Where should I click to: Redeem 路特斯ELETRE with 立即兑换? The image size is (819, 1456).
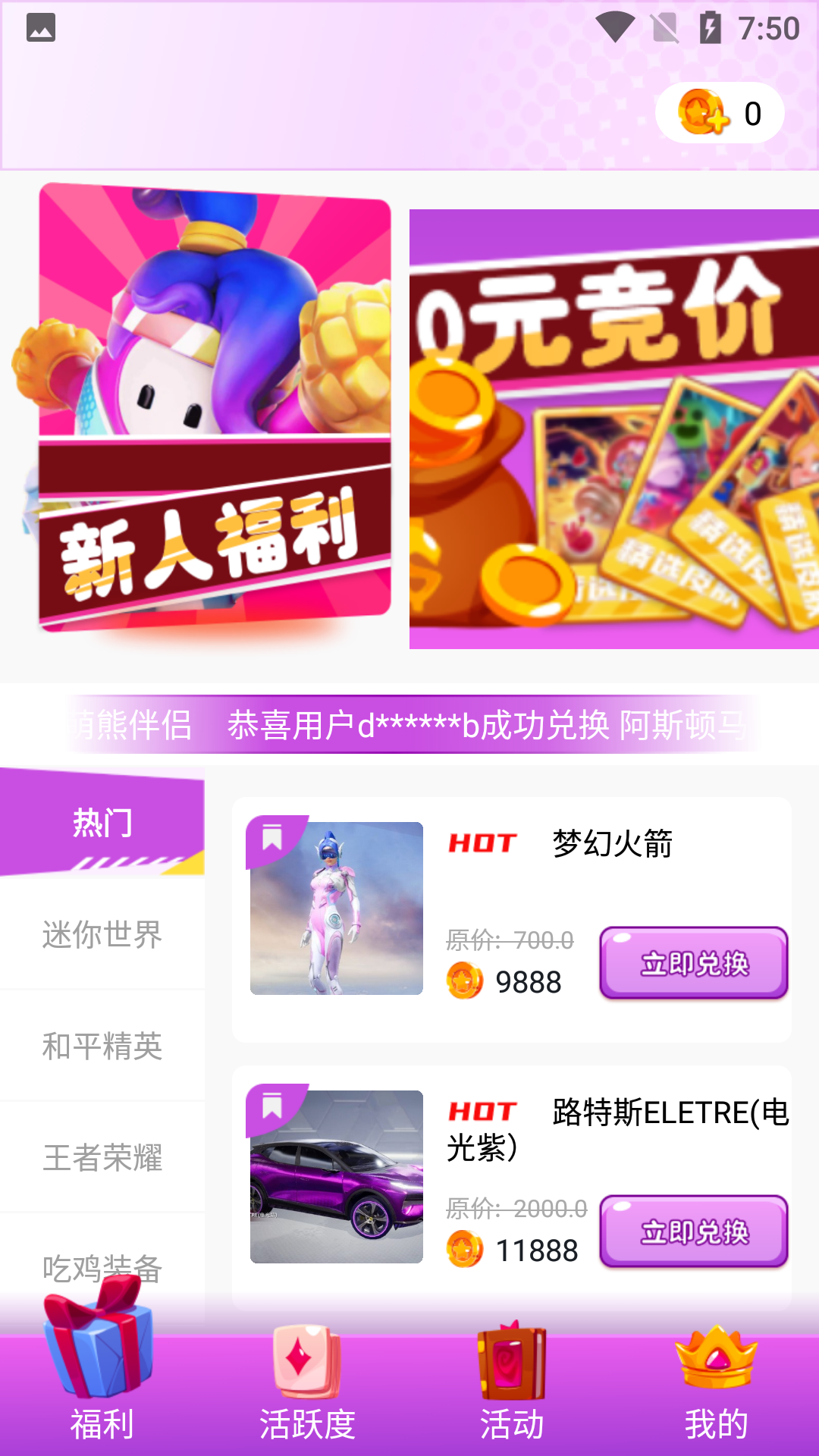(693, 1232)
